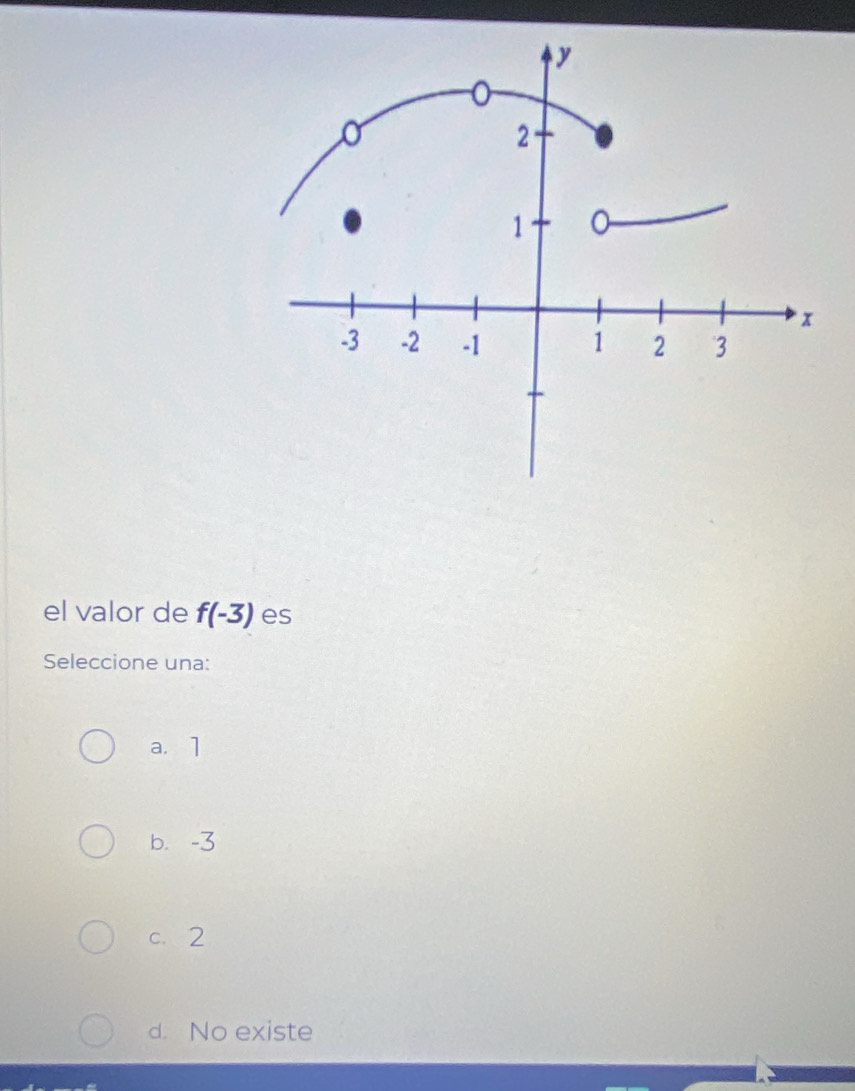Select answer option a. 1
The height and width of the screenshot is (1091, 855).
pyautogui.click(x=97, y=747)
